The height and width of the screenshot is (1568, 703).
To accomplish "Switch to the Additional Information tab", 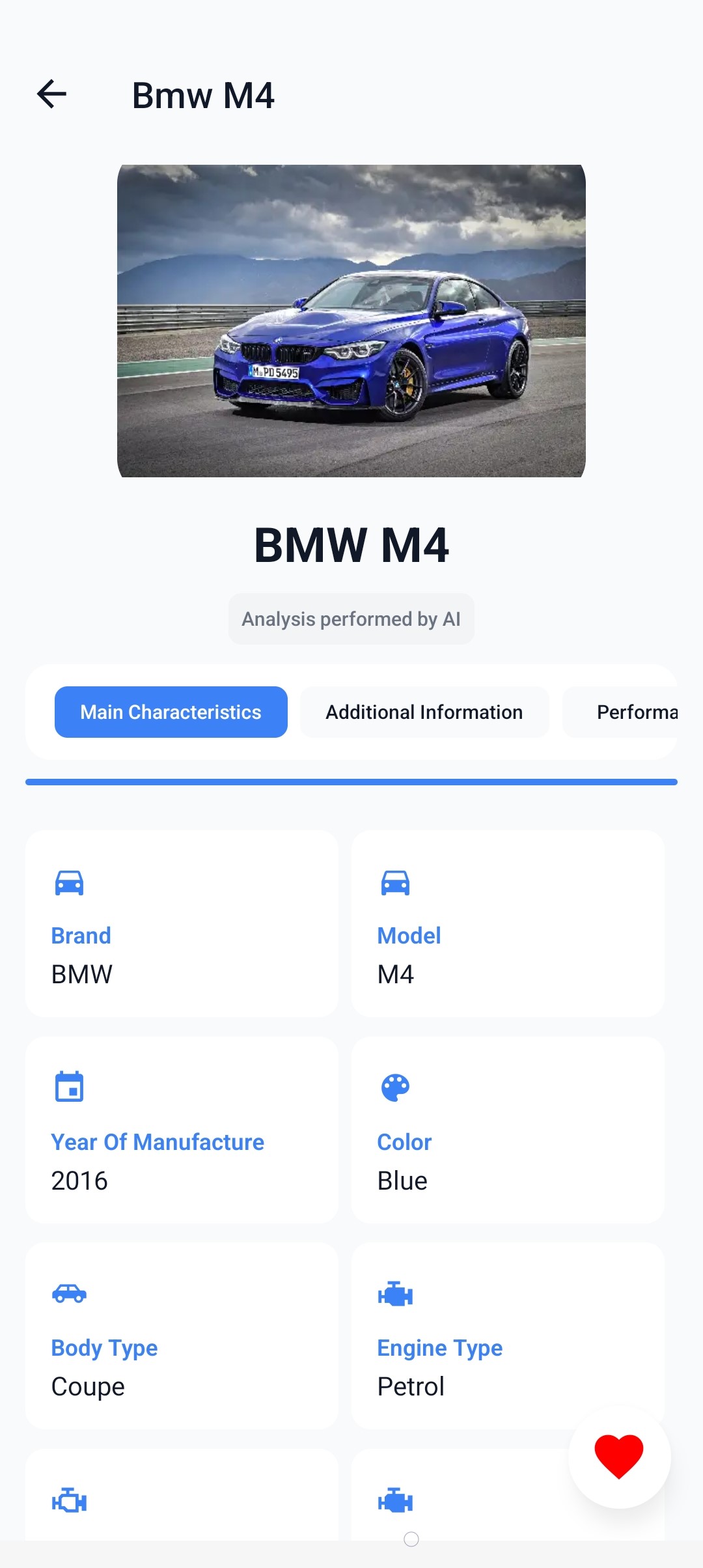I will coord(424,712).
